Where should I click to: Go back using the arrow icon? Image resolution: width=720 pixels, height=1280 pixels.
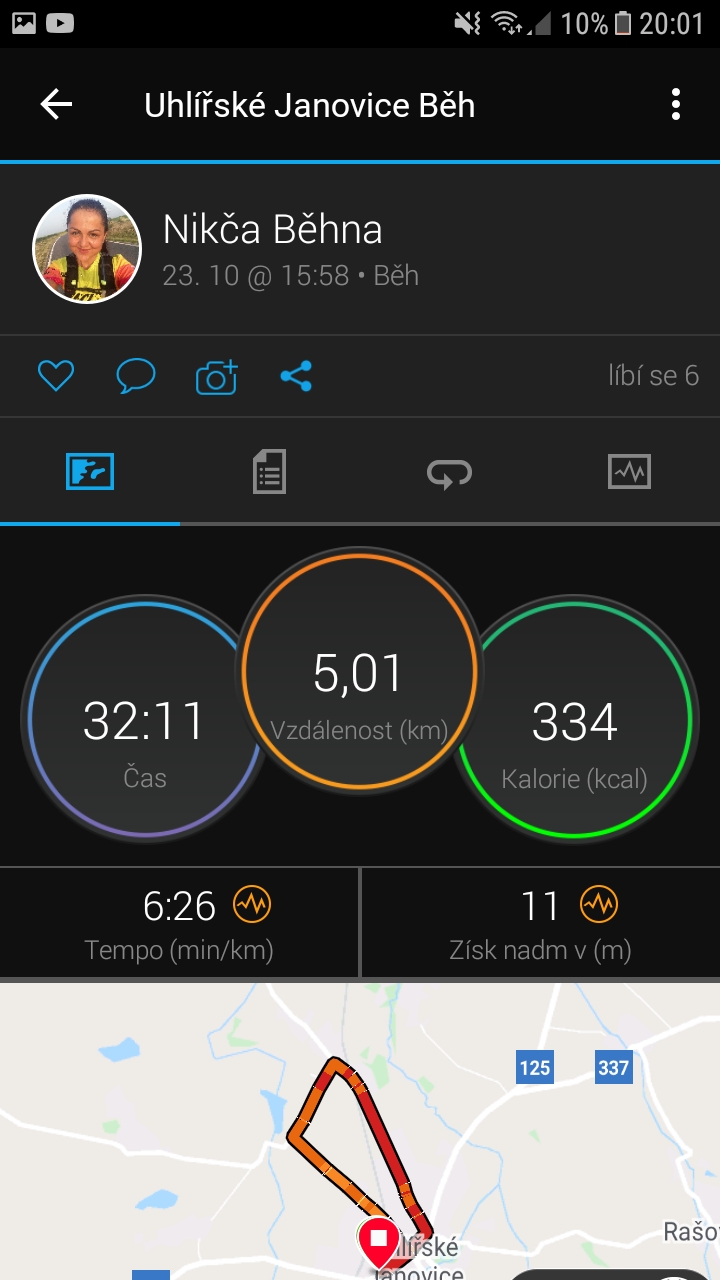56,105
